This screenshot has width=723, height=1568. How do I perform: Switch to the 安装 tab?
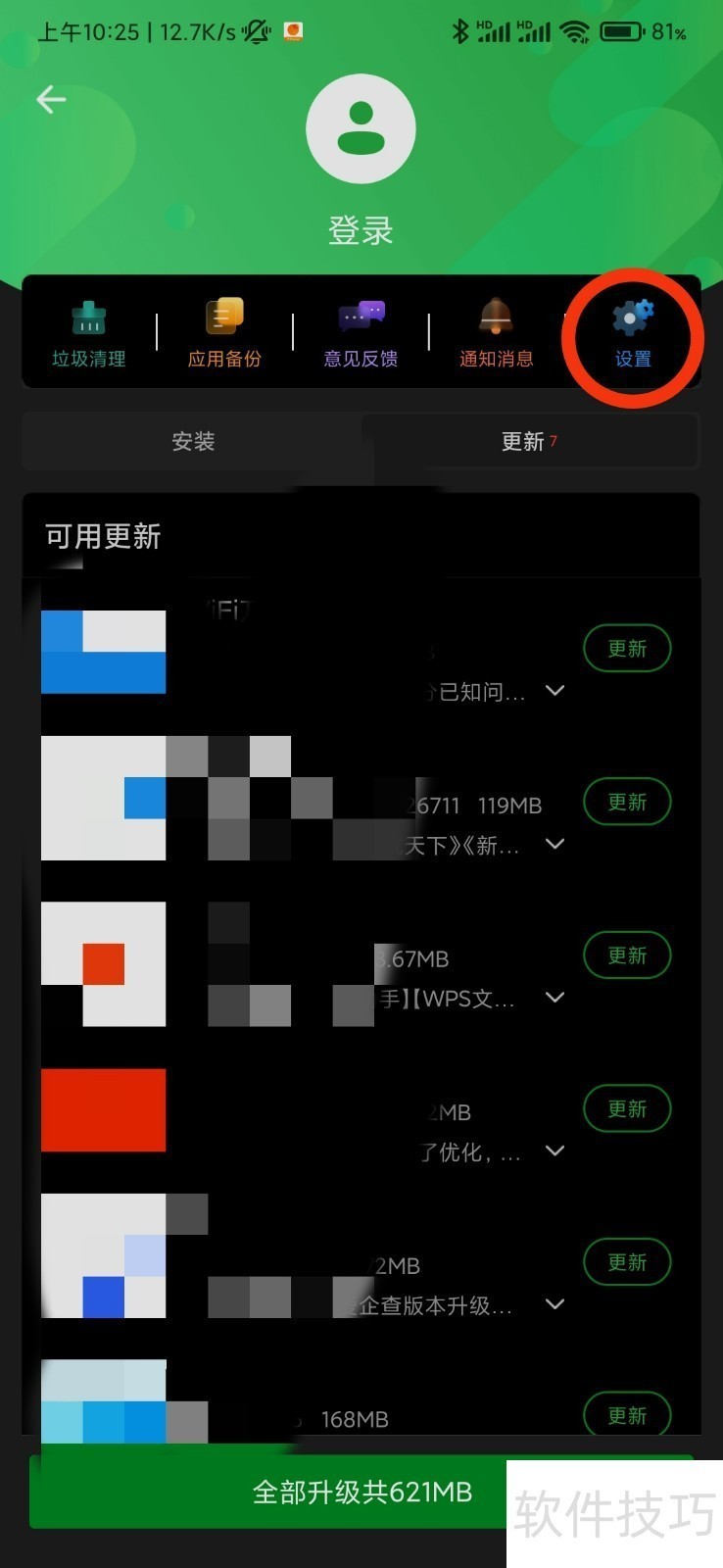coord(193,442)
